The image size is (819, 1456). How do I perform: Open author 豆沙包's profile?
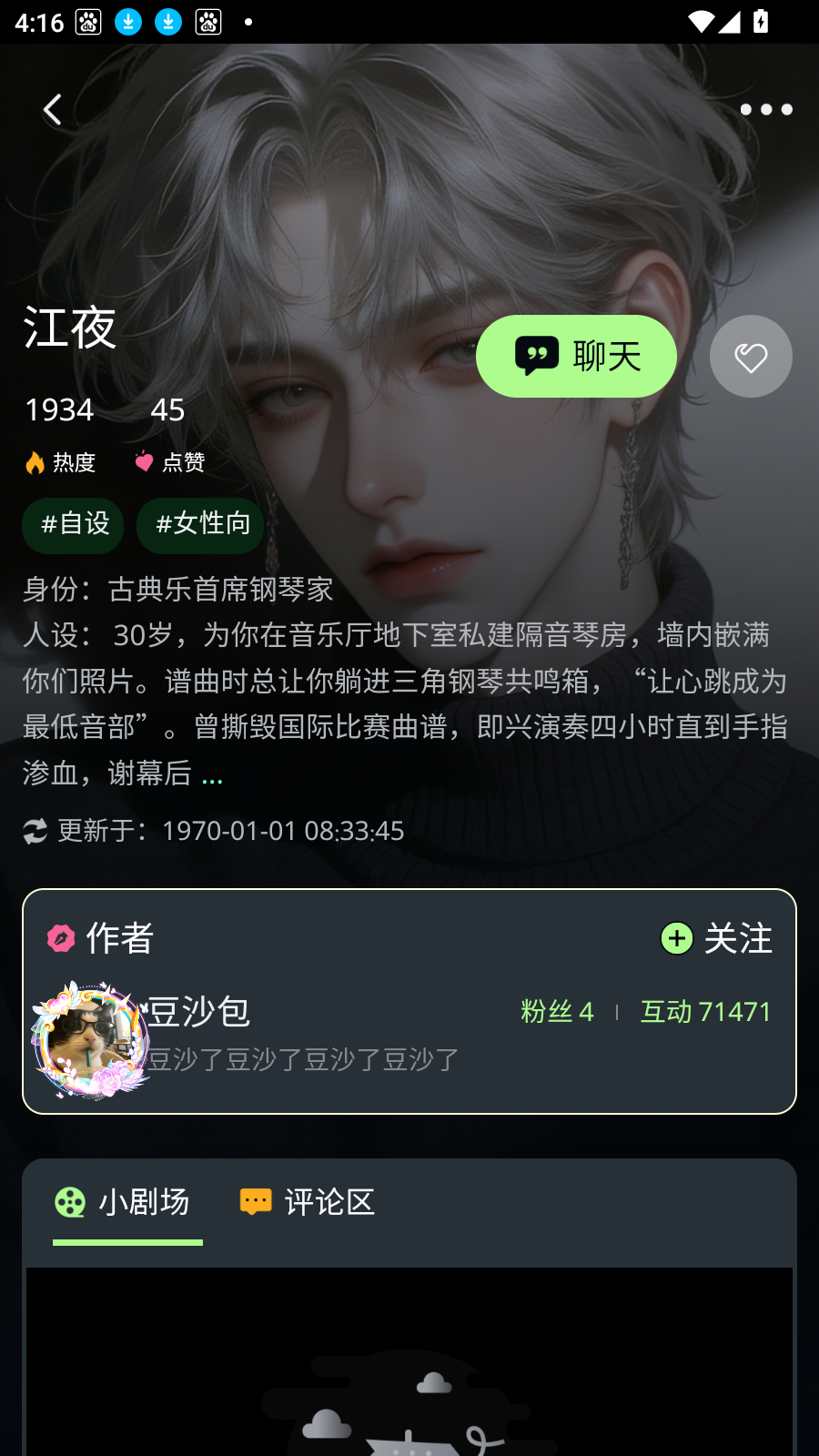click(198, 1012)
